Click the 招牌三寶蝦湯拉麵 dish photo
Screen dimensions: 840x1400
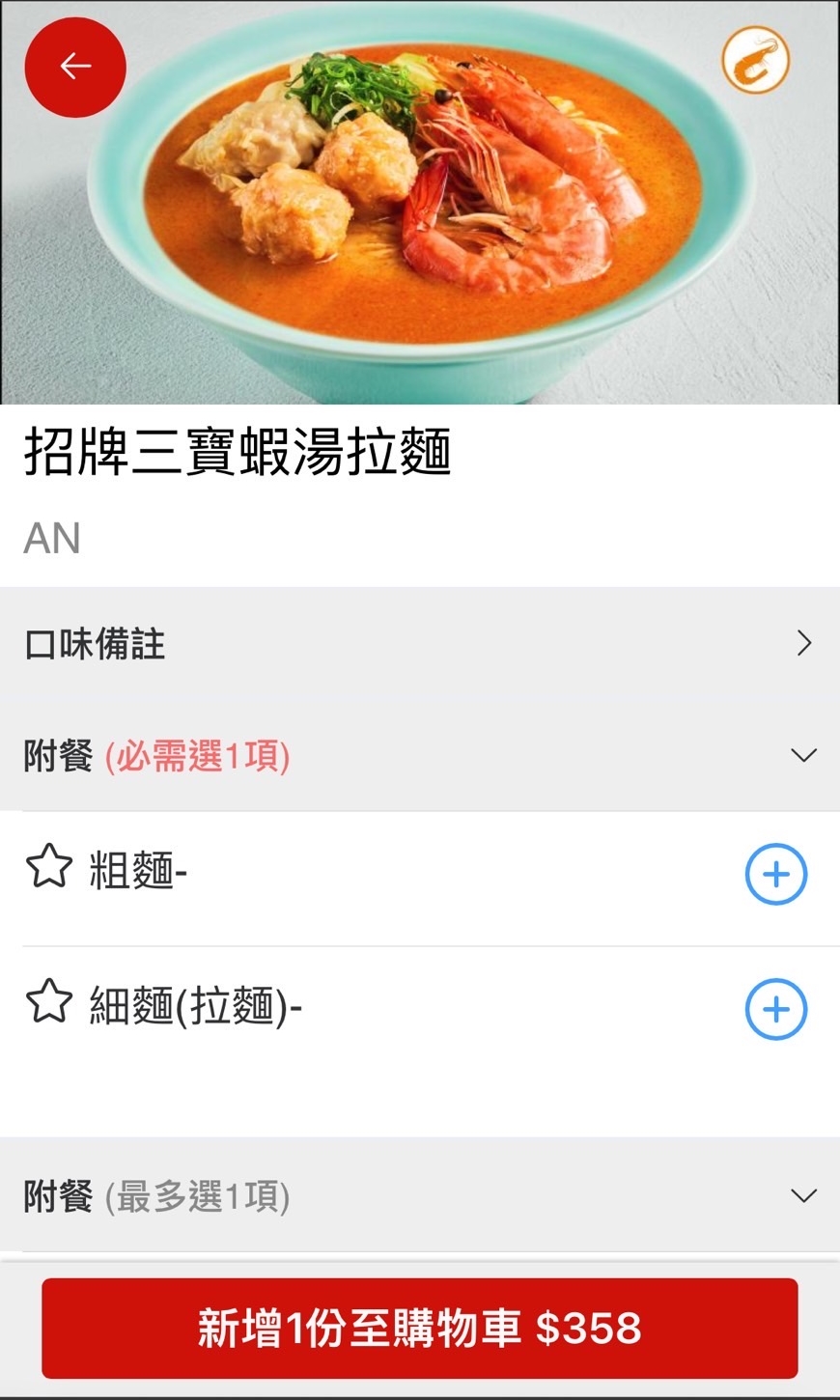point(420,203)
